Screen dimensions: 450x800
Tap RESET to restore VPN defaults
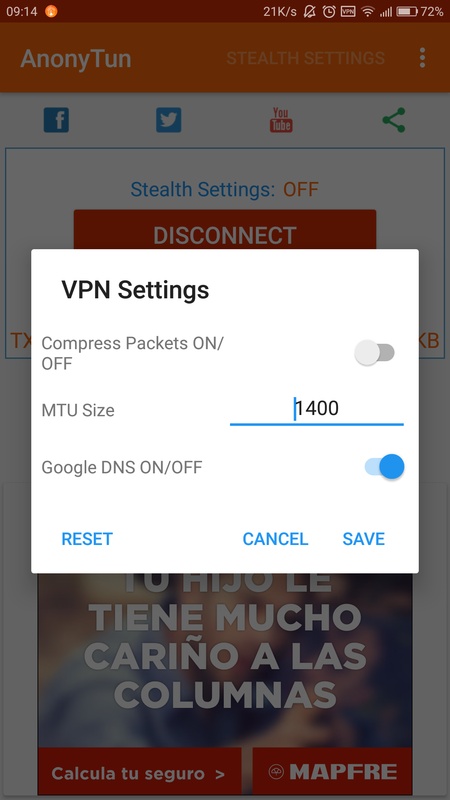click(x=87, y=539)
